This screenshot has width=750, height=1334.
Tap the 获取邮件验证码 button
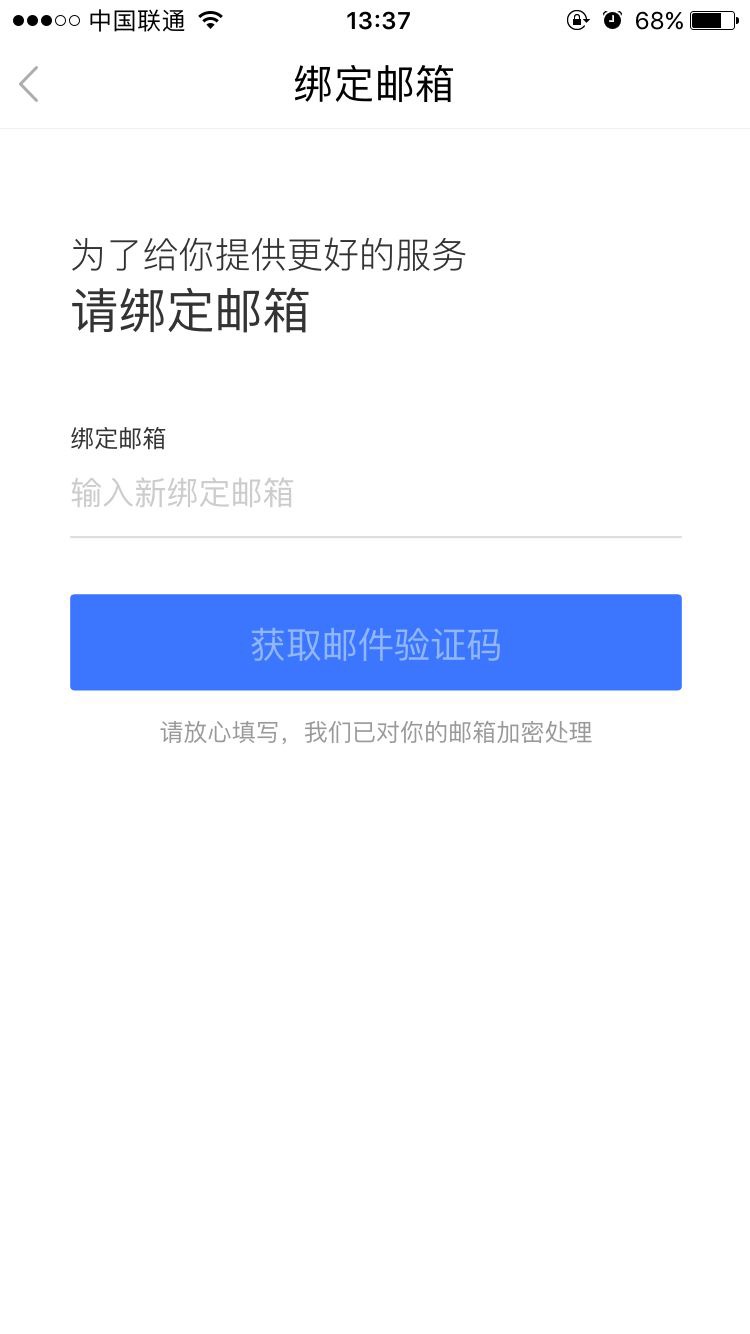coord(375,643)
